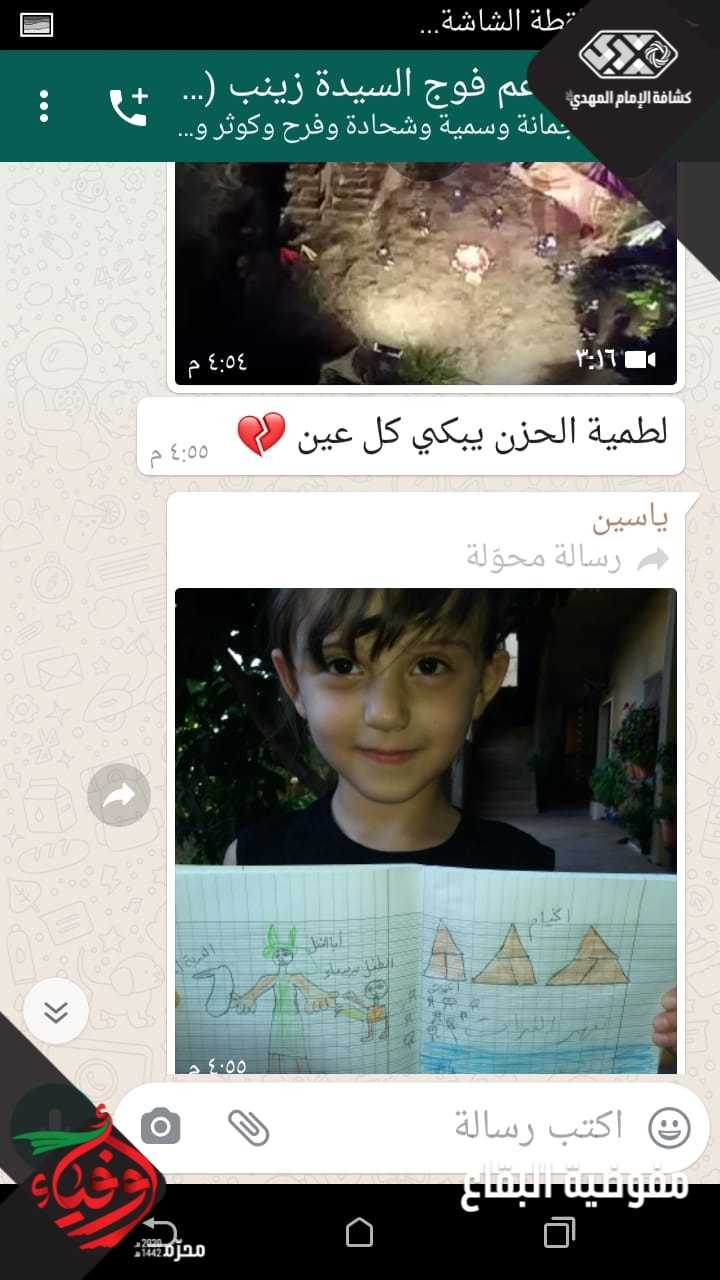720x1280 pixels.
Task: Go to the home screen
Action: coord(359,1232)
